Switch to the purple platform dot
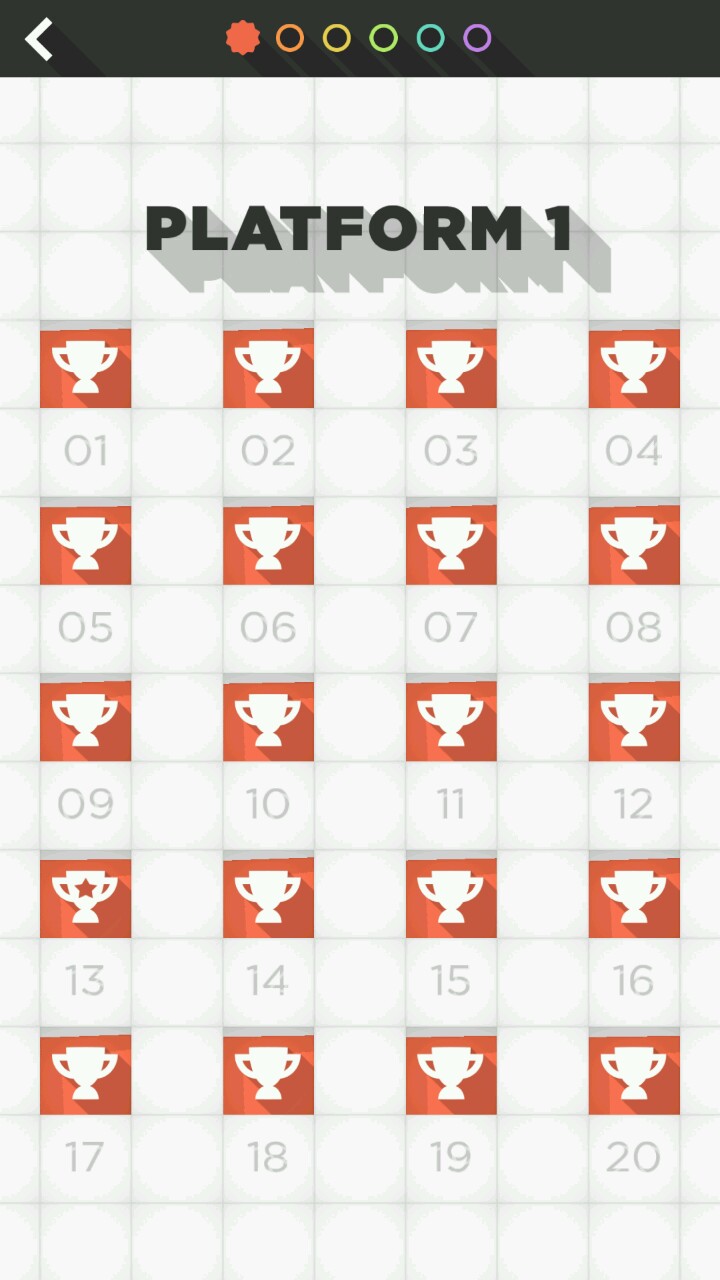This screenshot has width=720, height=1280. coord(478,38)
